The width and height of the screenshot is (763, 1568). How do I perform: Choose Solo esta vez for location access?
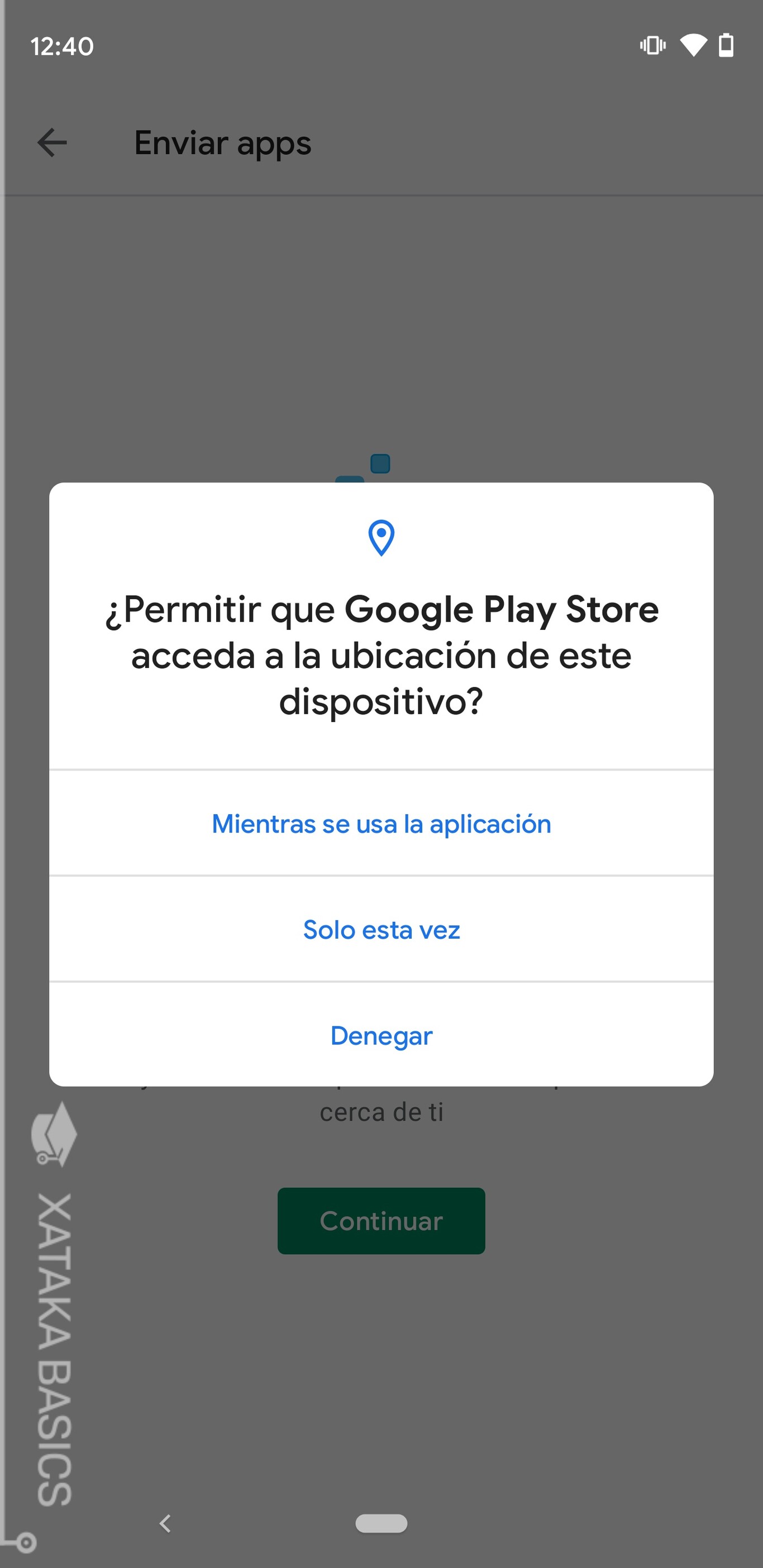coord(381,930)
